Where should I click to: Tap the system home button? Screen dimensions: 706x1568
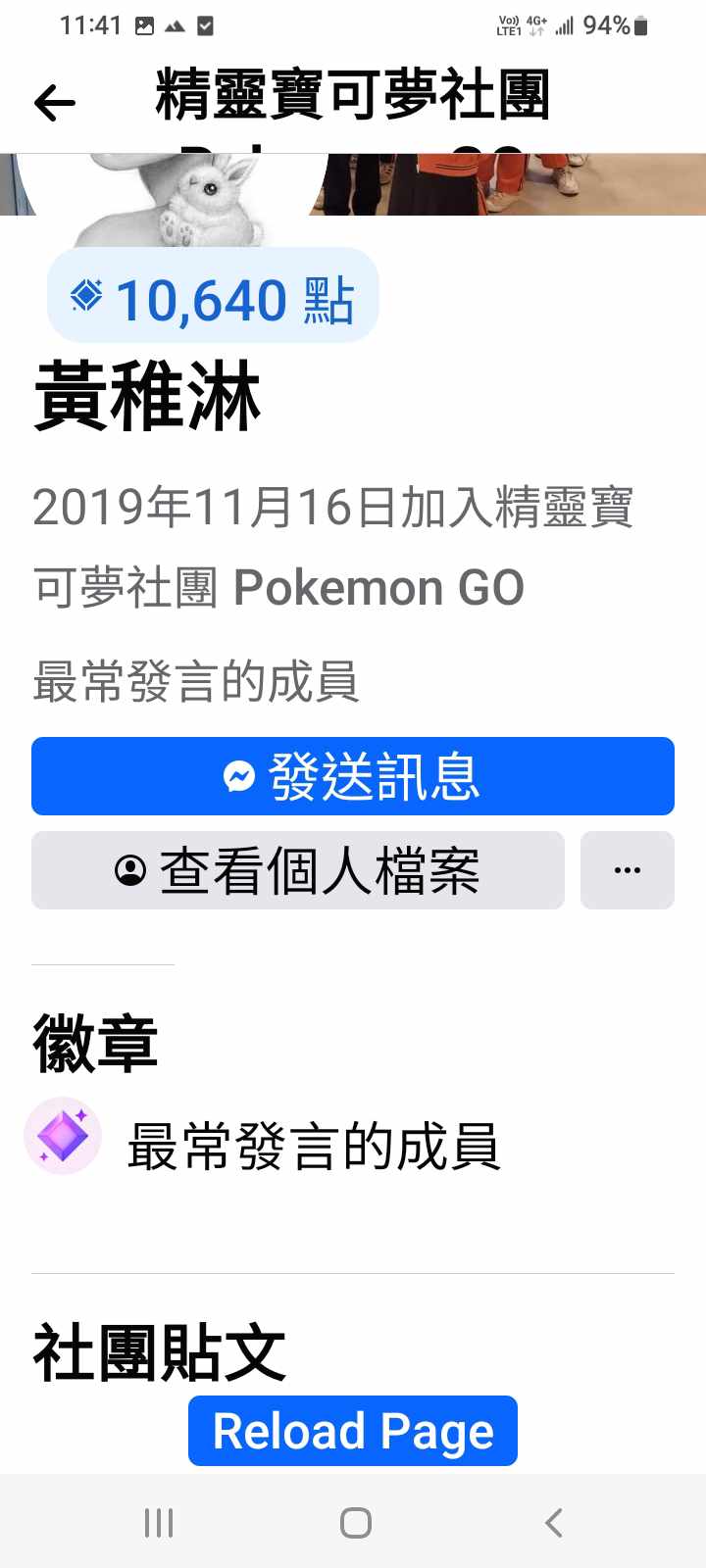pos(355,1523)
